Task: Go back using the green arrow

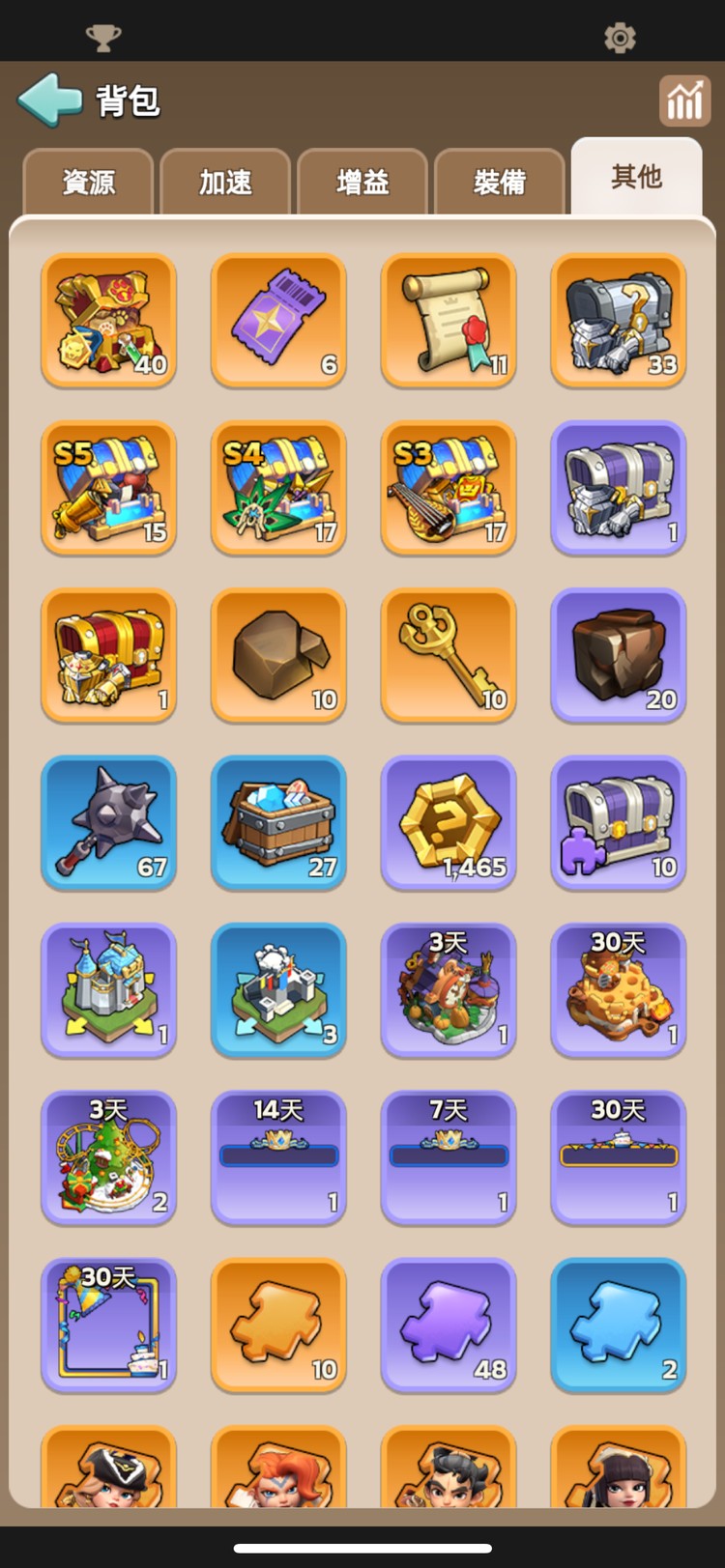Action: click(50, 100)
